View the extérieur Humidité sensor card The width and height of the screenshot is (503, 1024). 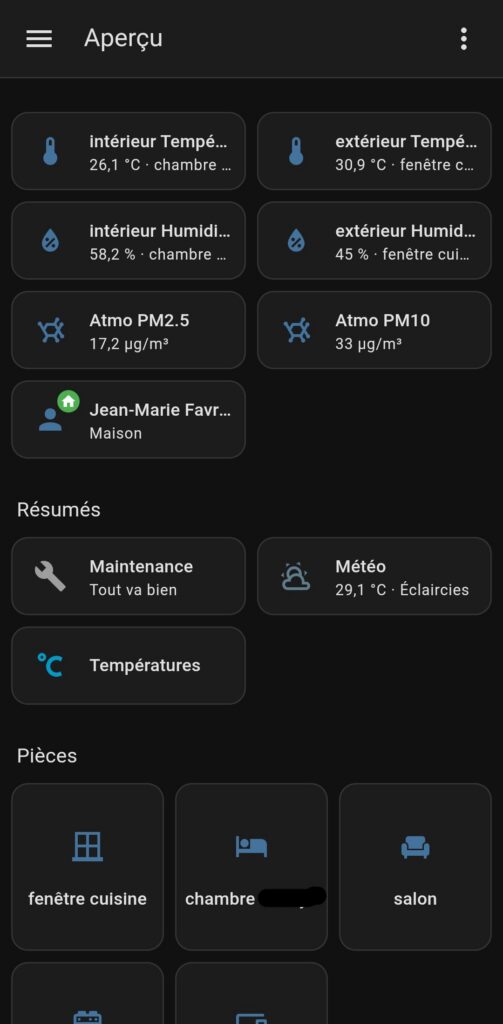click(x=374, y=240)
